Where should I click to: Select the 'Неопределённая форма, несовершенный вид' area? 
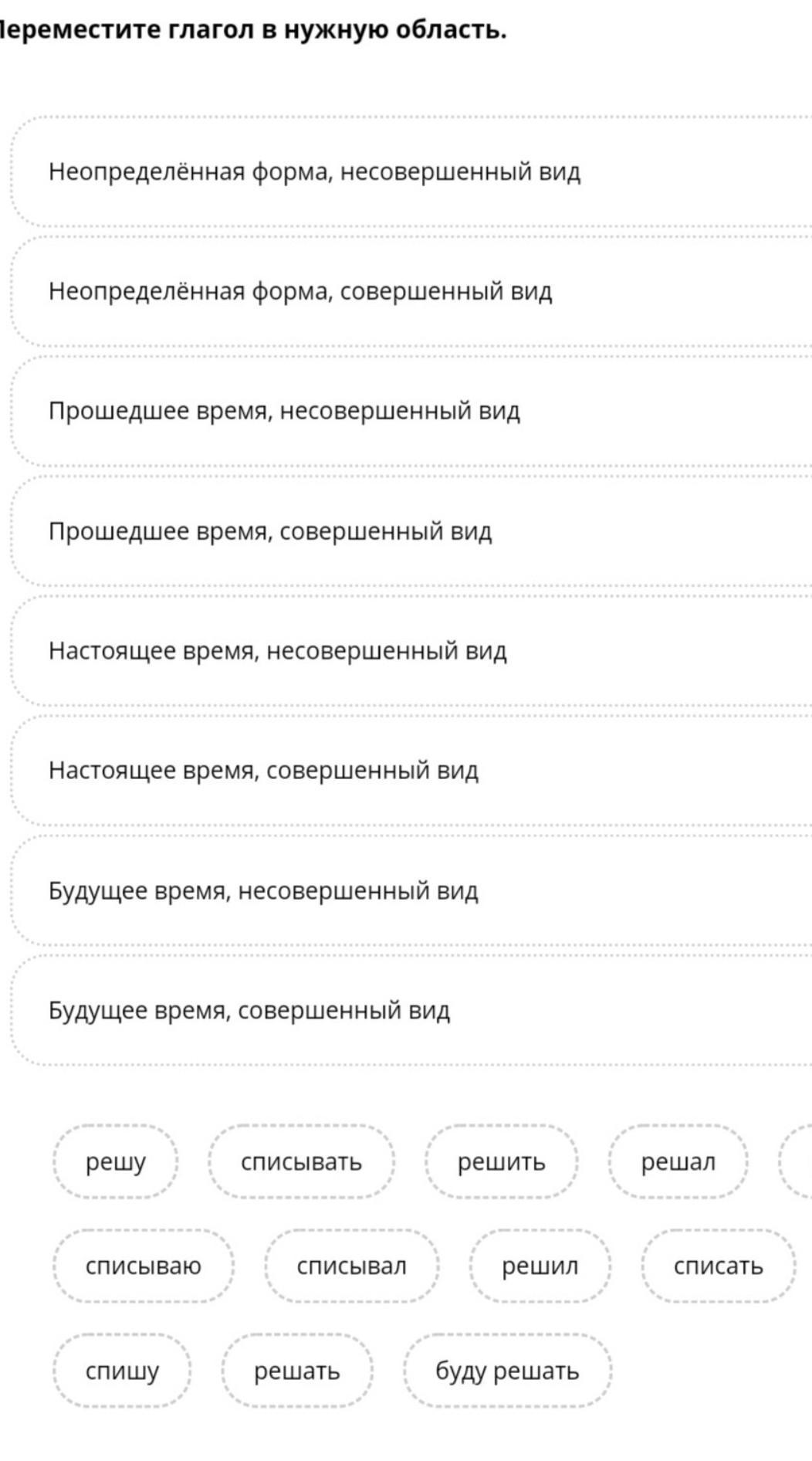pos(411,171)
